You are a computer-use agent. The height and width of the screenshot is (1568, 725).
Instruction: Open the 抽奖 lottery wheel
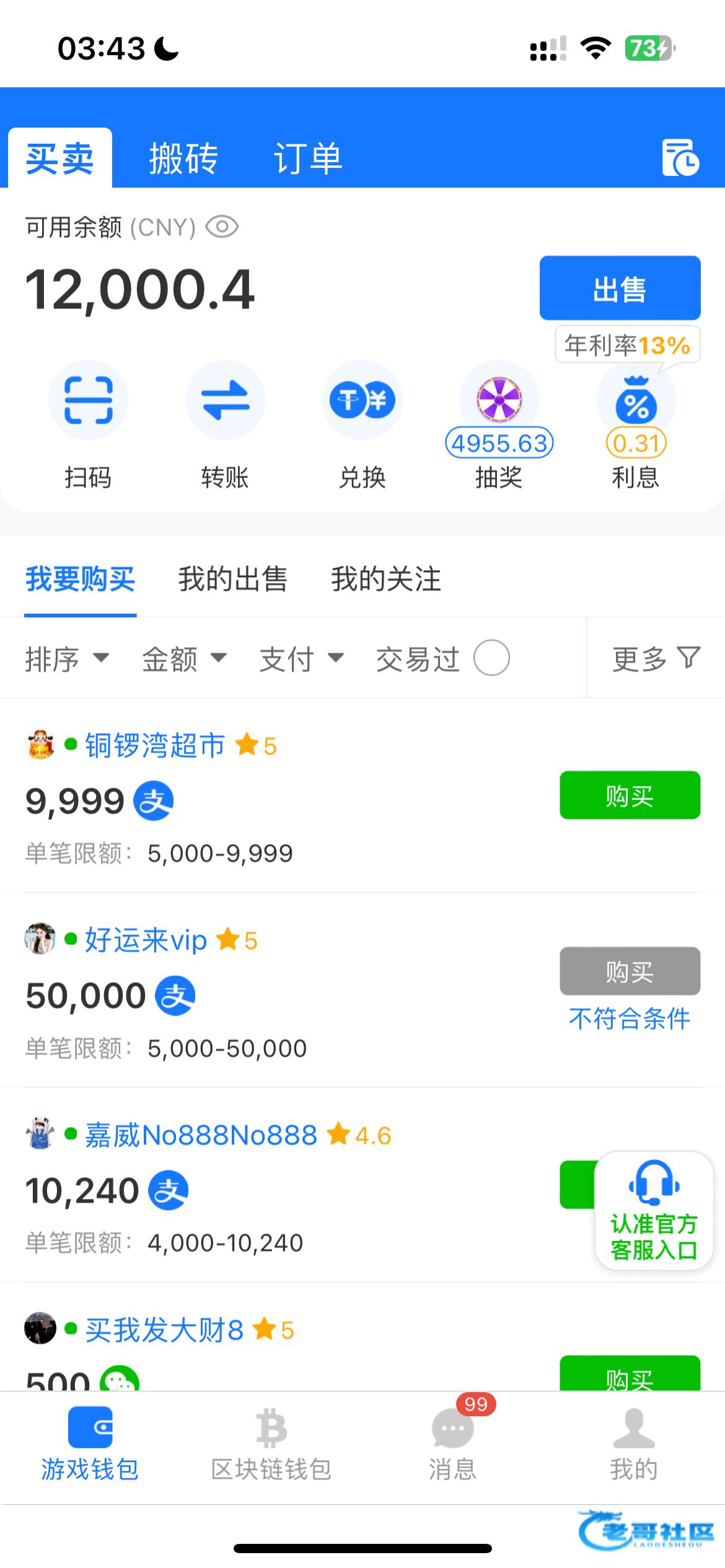click(x=499, y=425)
